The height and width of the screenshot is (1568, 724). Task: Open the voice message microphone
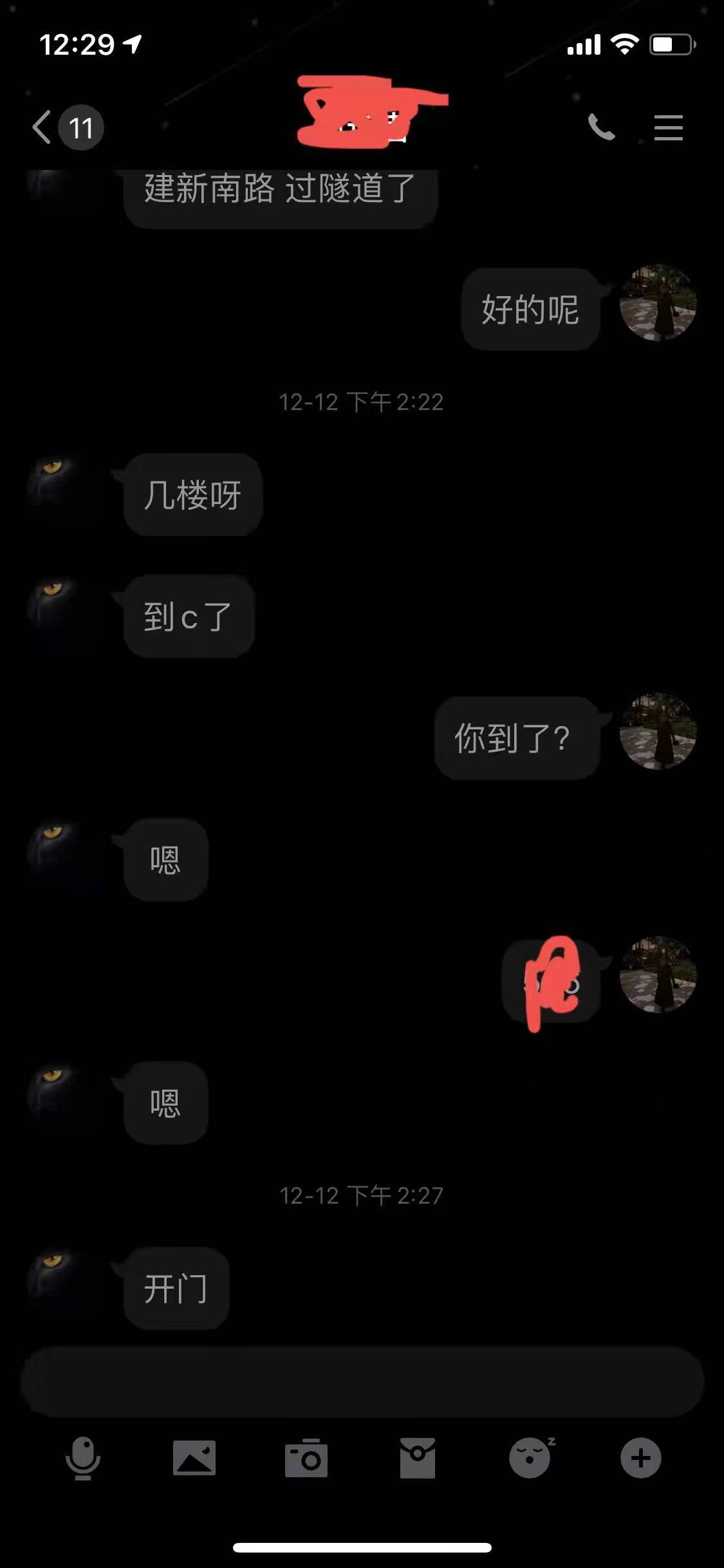tap(83, 1459)
